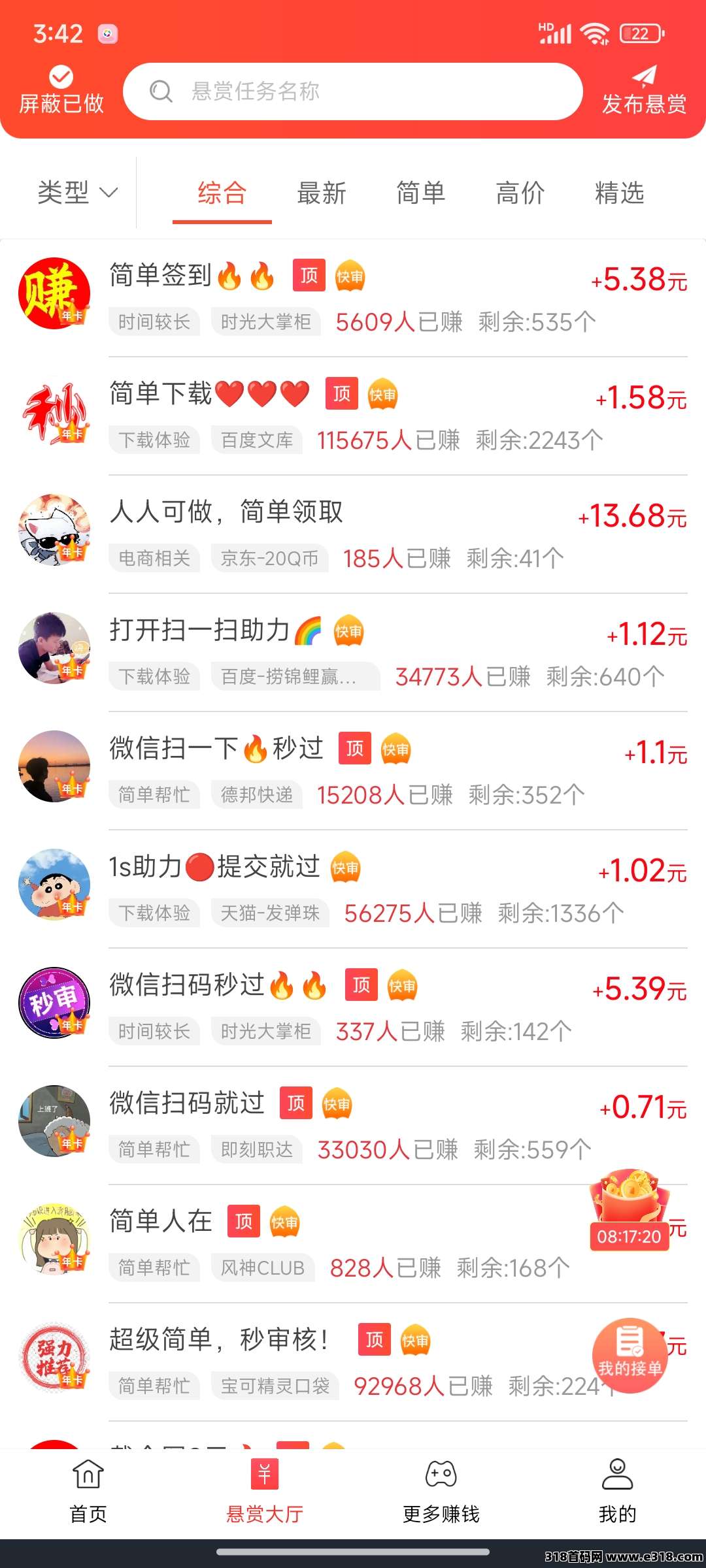The image size is (706, 1568).
Task: Open 我的接单 floating button
Action: pos(630,1355)
